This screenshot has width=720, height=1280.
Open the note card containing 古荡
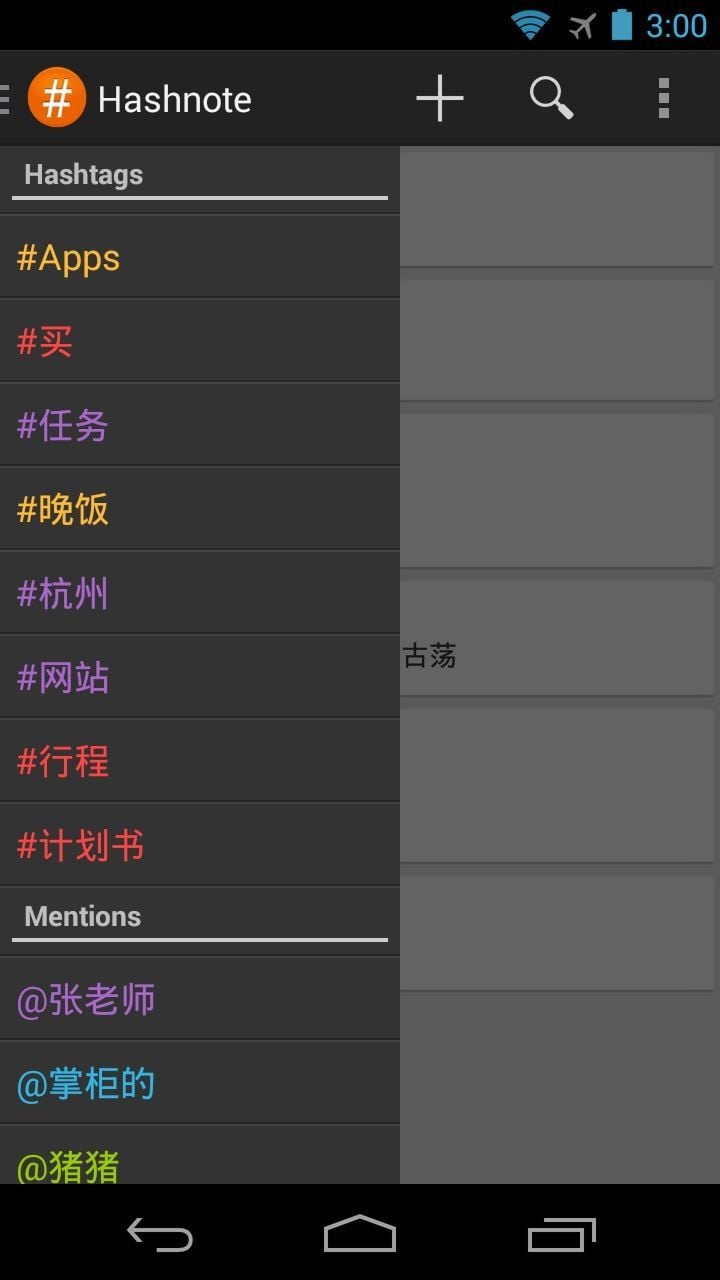tap(558, 640)
